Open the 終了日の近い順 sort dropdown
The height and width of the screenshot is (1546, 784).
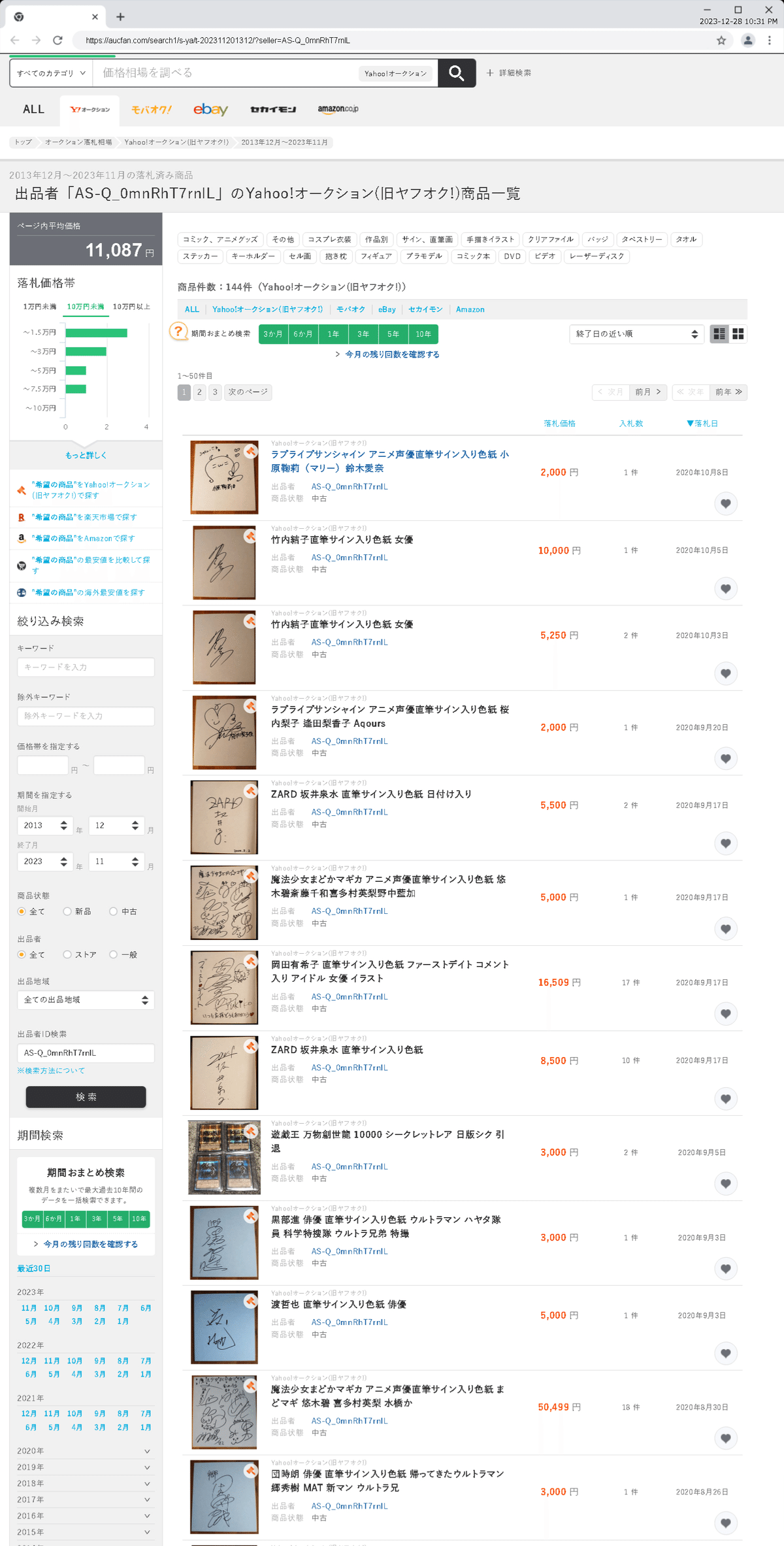point(636,334)
